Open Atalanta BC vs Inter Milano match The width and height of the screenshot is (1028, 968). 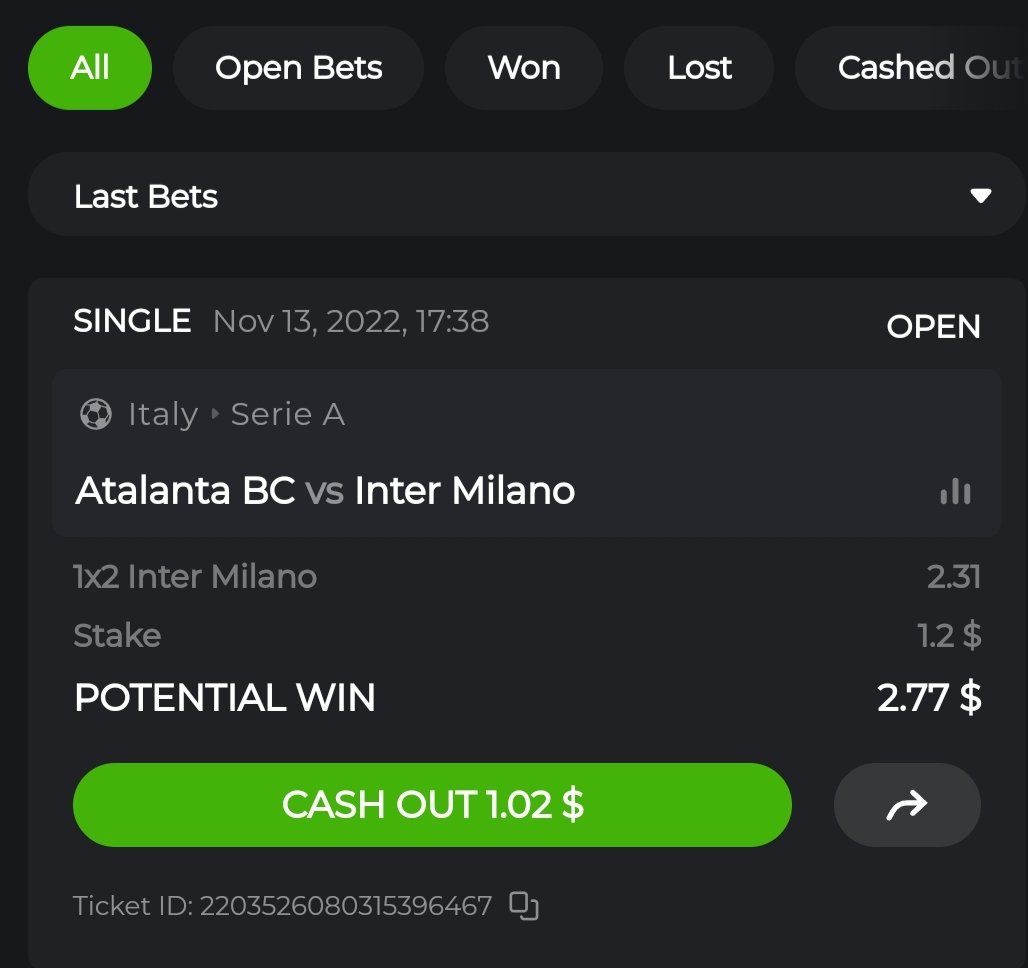click(325, 491)
